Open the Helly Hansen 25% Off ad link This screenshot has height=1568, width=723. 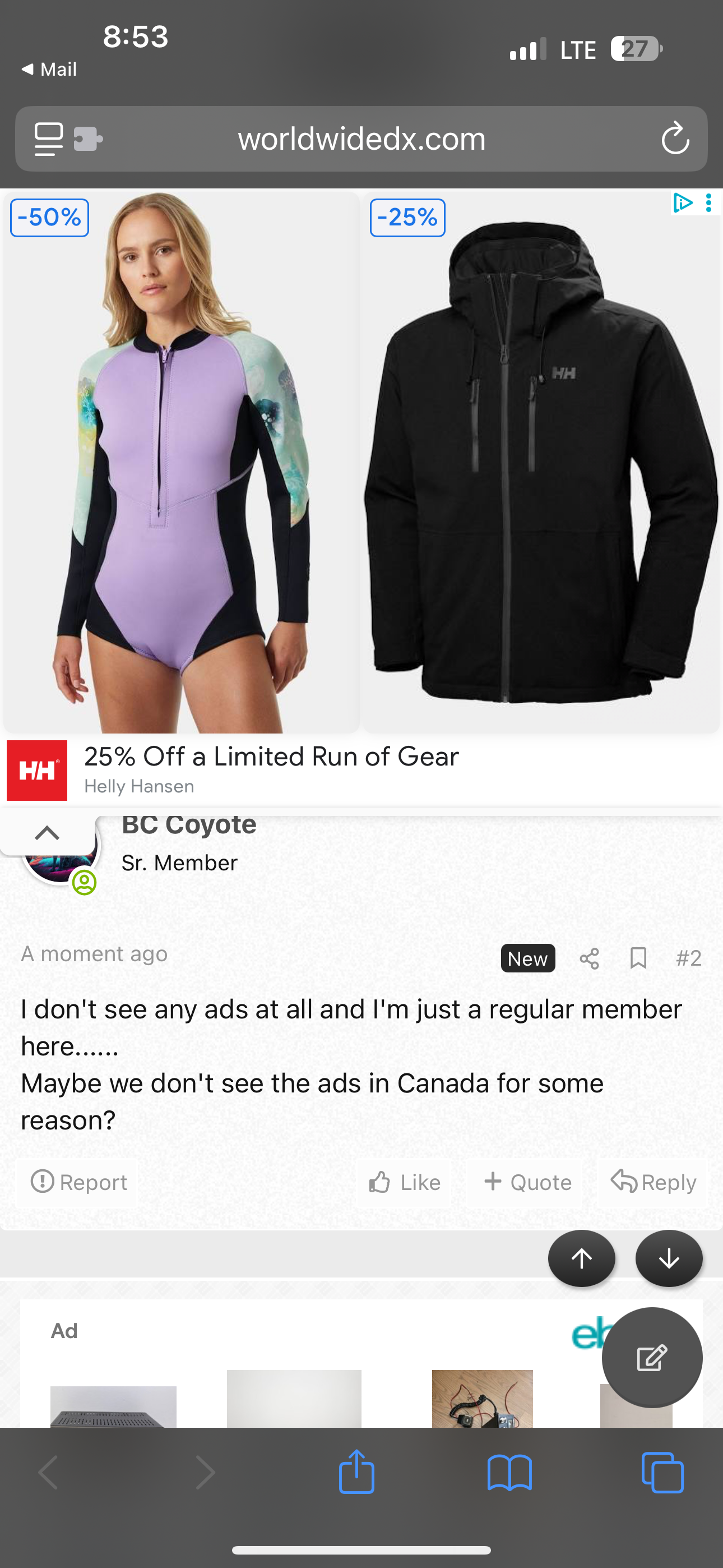coord(271,757)
